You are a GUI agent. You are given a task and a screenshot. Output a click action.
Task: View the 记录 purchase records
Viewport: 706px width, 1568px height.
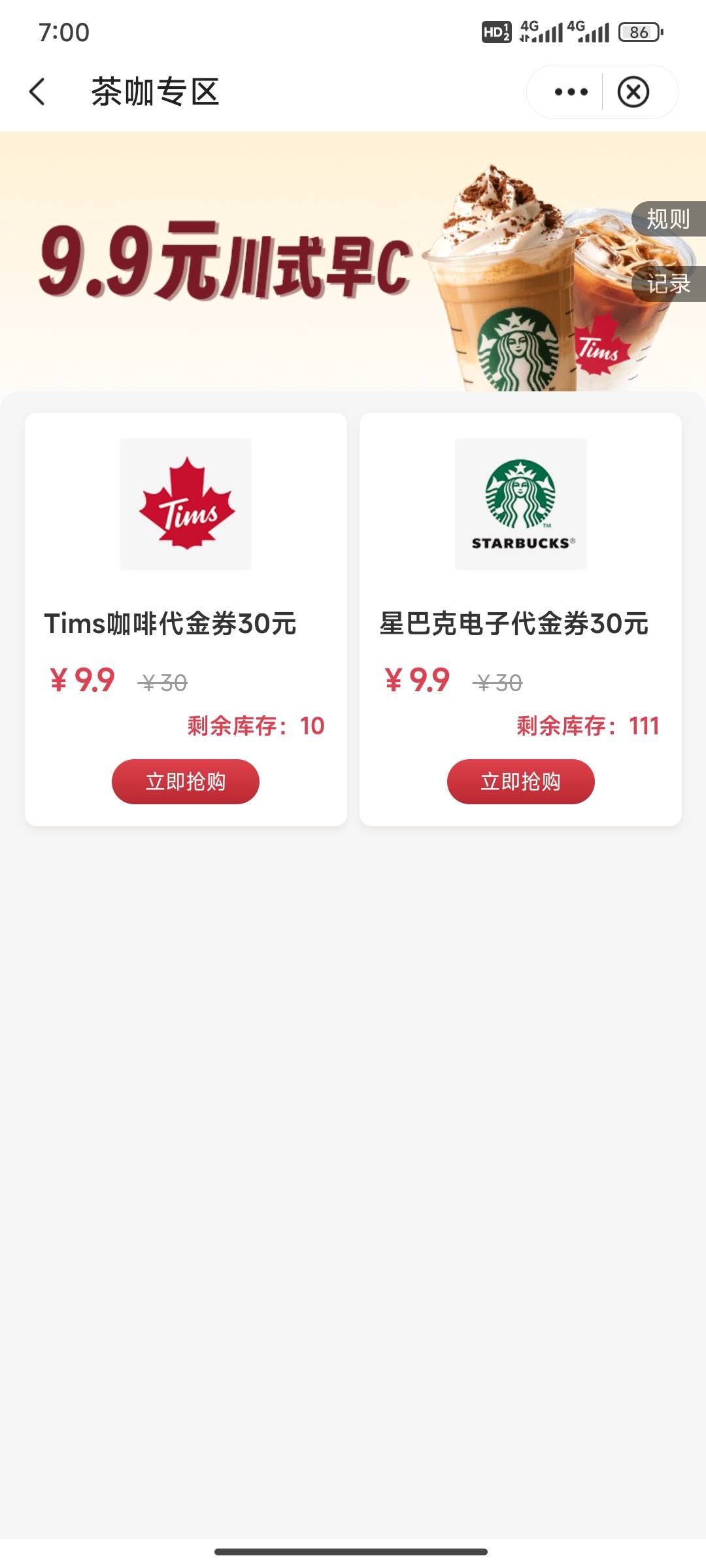(x=669, y=284)
